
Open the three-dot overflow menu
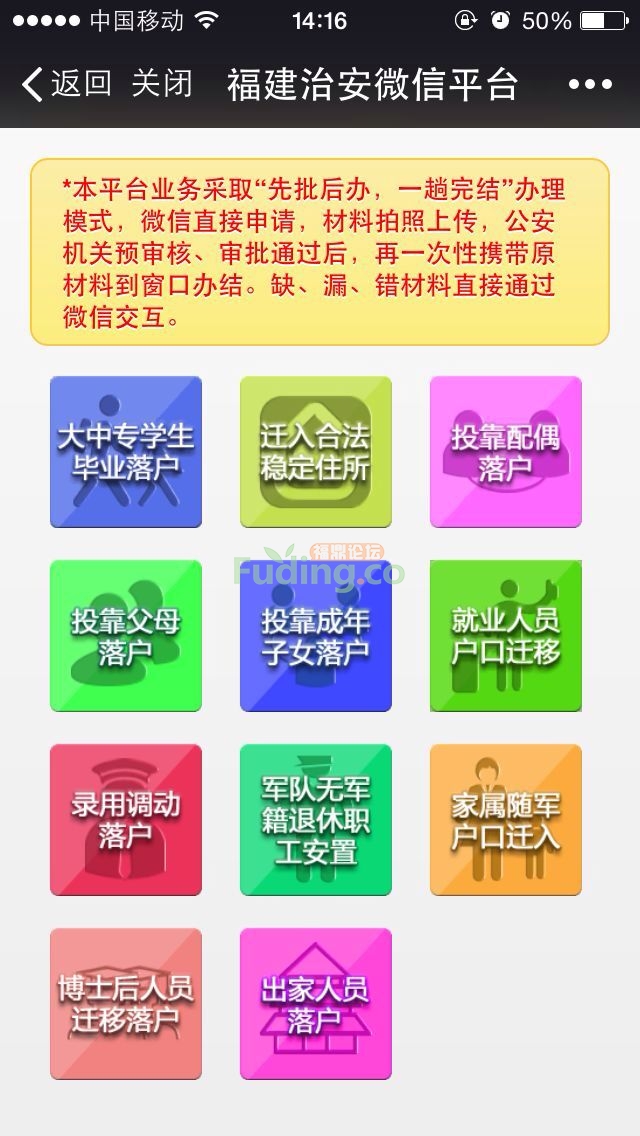click(x=590, y=85)
